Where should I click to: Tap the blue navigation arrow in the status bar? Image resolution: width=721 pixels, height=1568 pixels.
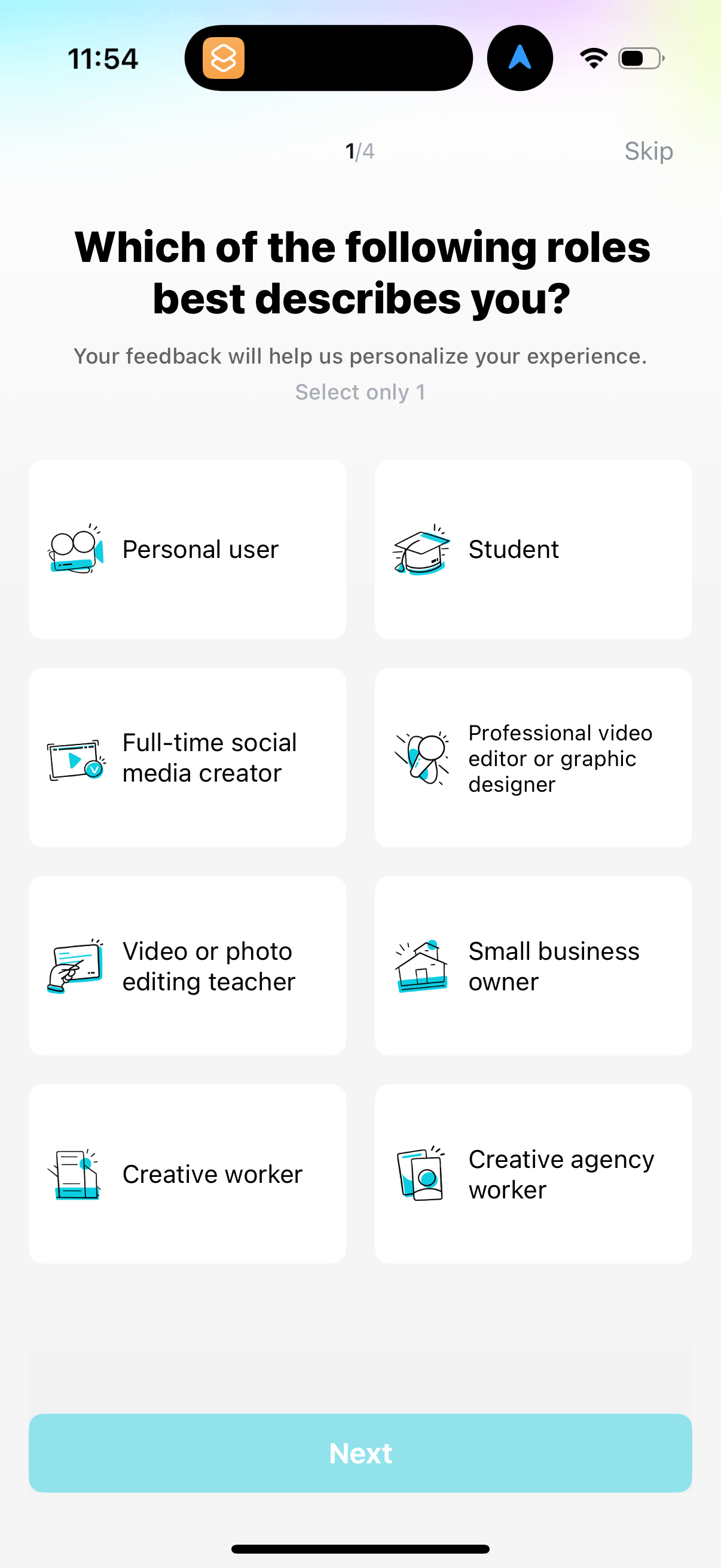point(519,57)
